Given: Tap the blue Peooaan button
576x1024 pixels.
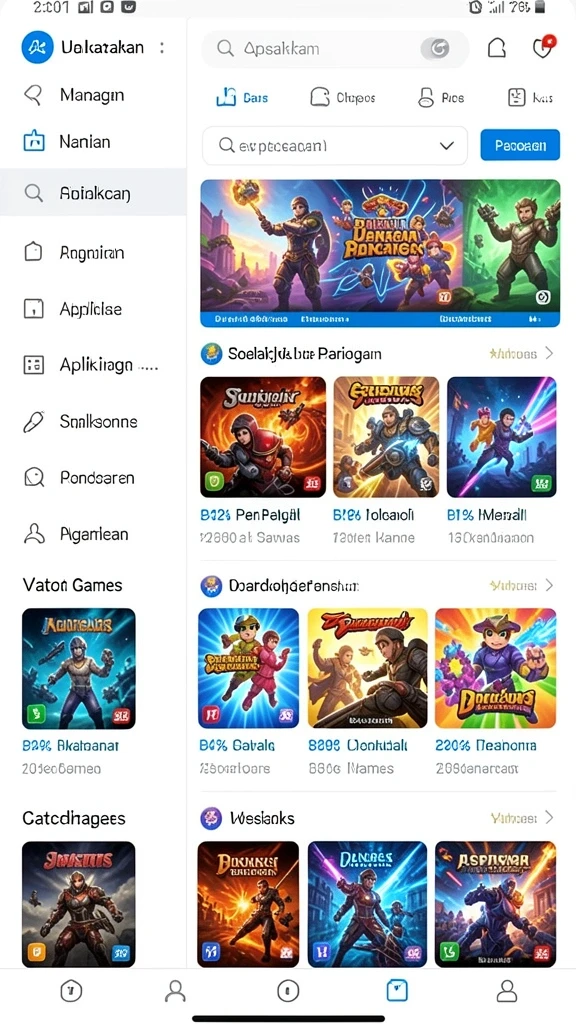Looking at the screenshot, I should (x=520, y=145).
